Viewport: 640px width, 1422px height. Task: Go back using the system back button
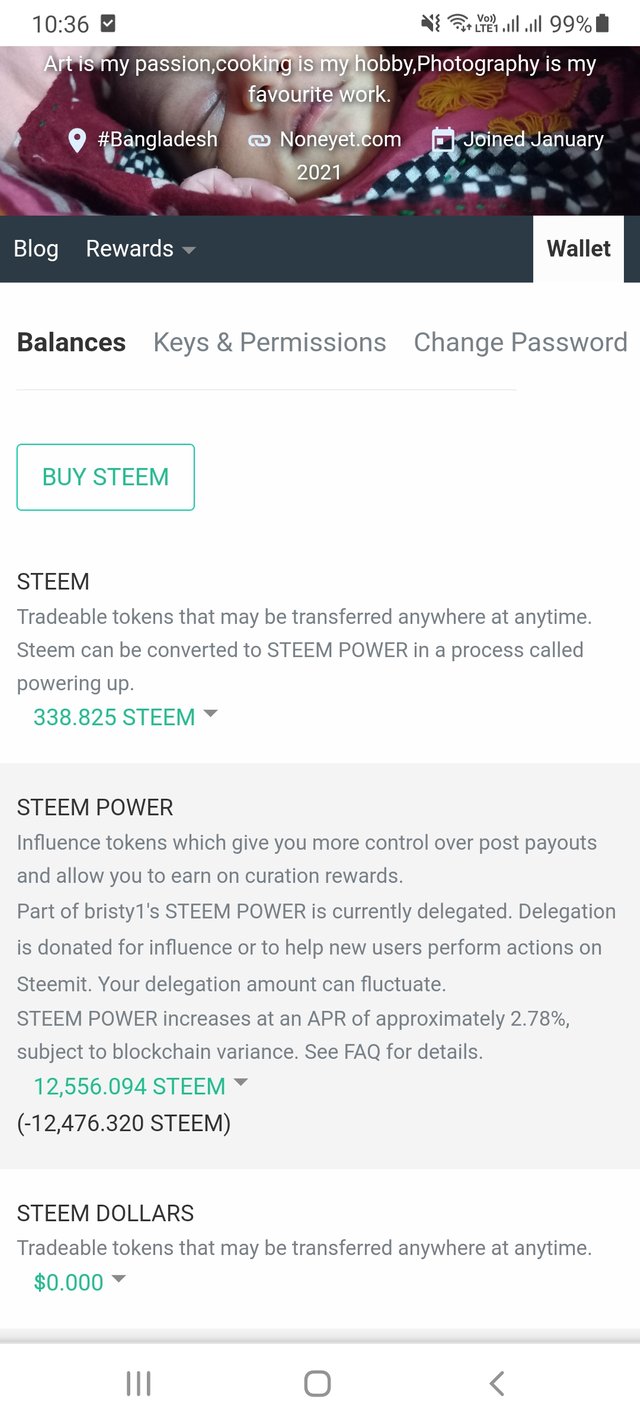[x=497, y=1383]
